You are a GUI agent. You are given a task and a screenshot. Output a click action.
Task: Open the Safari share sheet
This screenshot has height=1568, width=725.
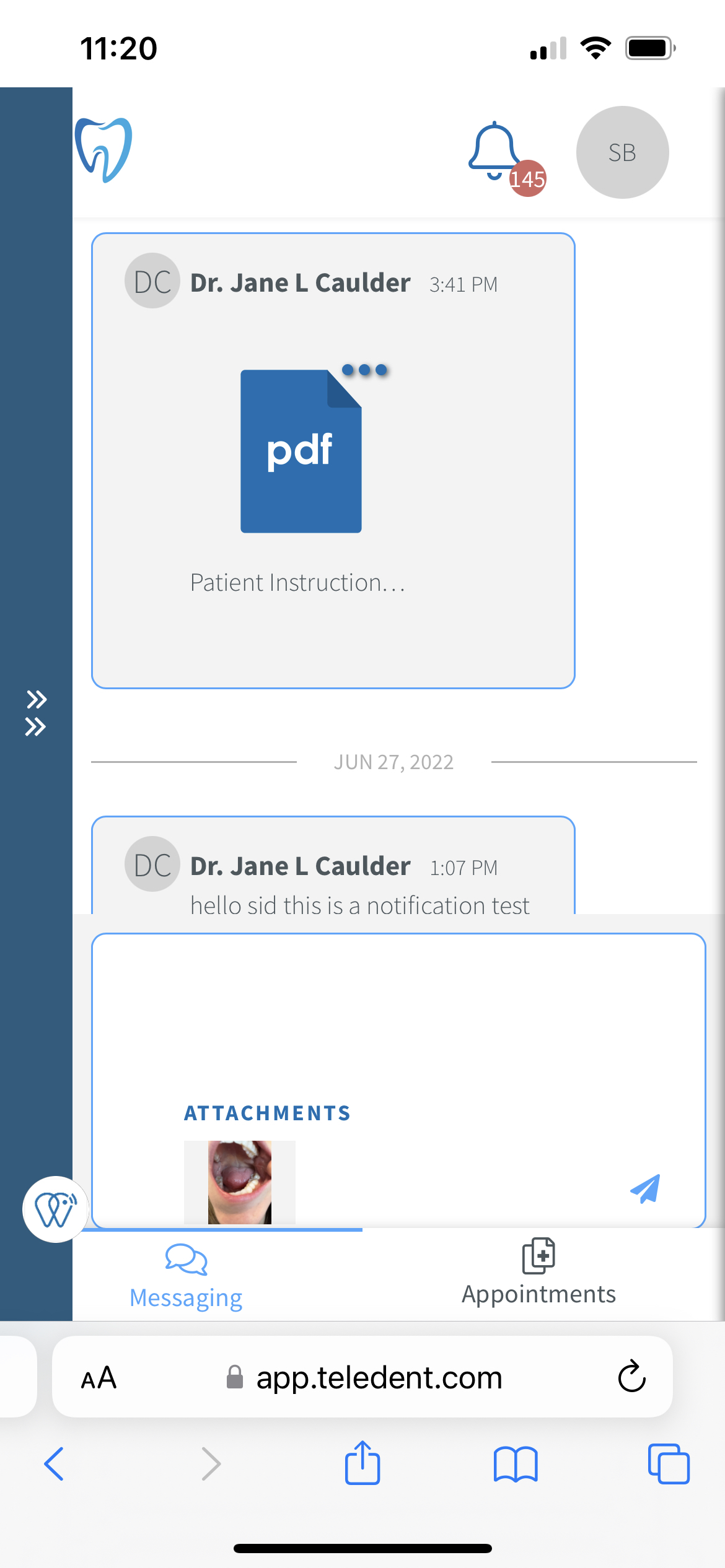tap(362, 1463)
